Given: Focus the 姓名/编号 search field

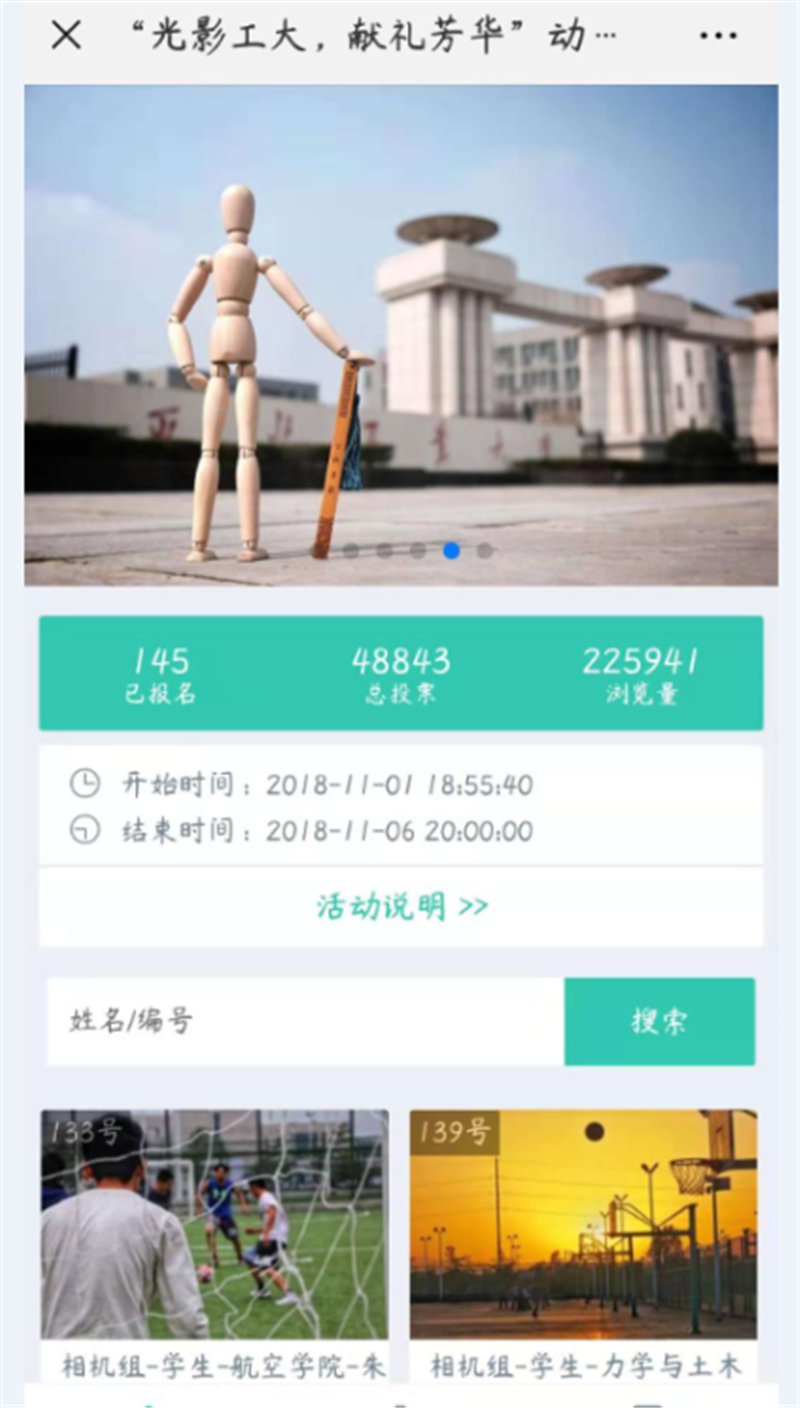Looking at the screenshot, I should click(x=305, y=1021).
